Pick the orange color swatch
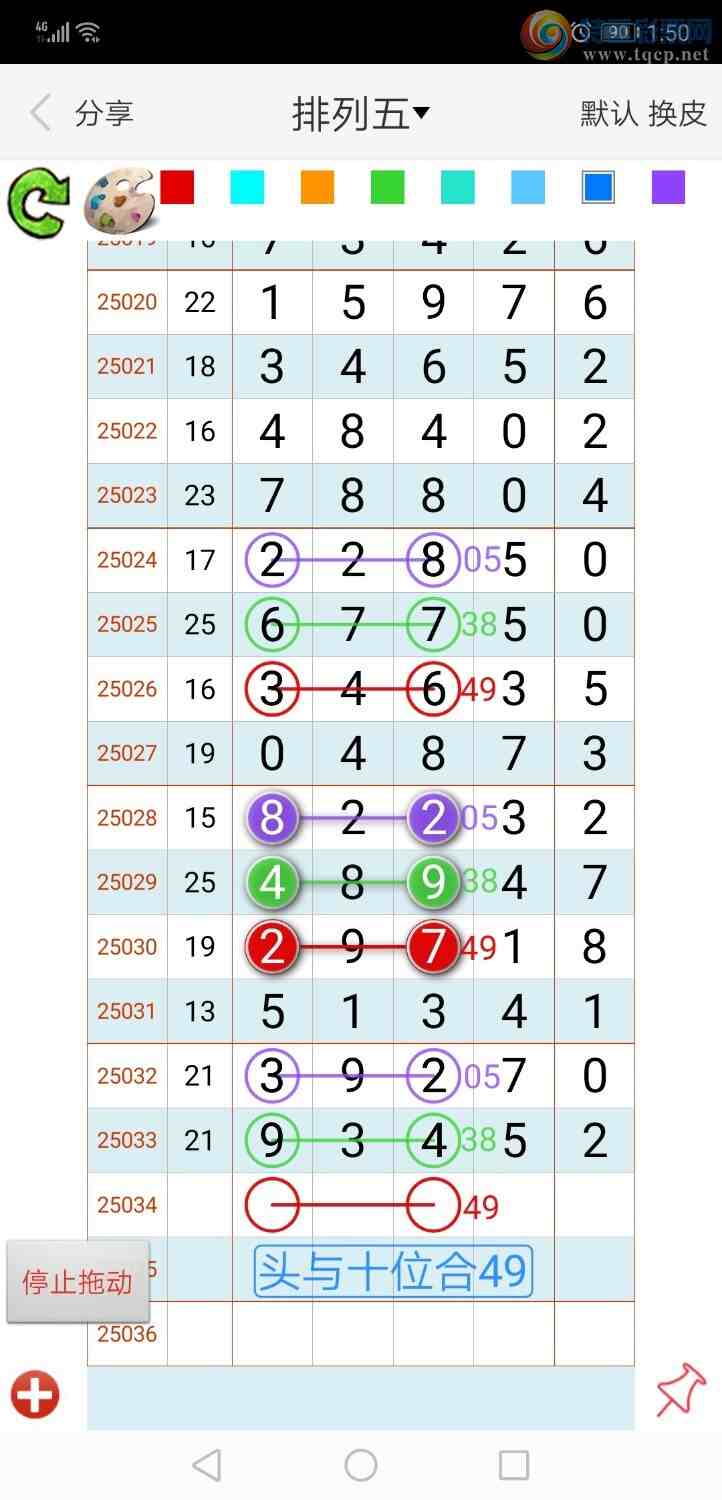722x1500 pixels. (x=317, y=187)
